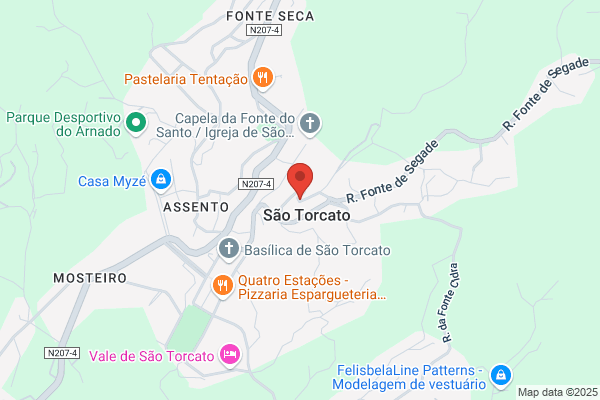Open Capela da Fonte do Santo church marker

(x=310, y=123)
